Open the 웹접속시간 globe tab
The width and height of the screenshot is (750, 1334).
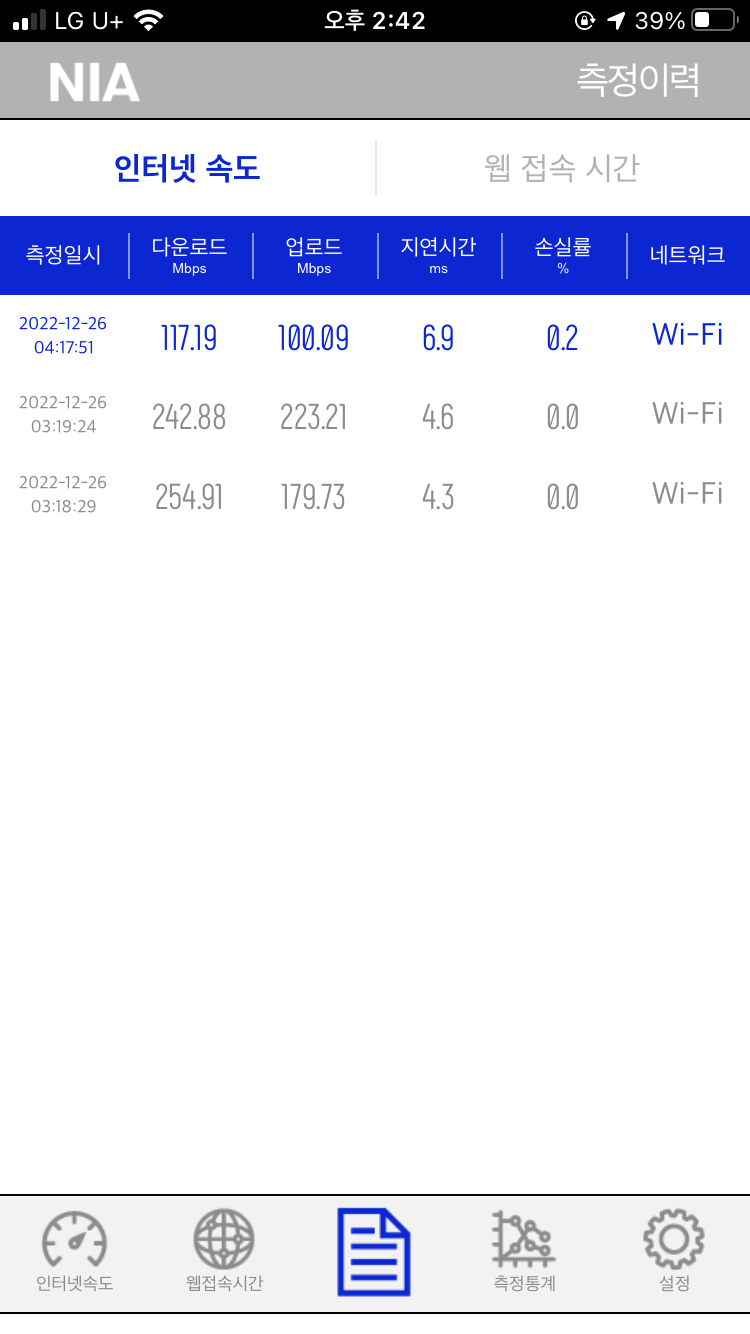pos(224,1252)
